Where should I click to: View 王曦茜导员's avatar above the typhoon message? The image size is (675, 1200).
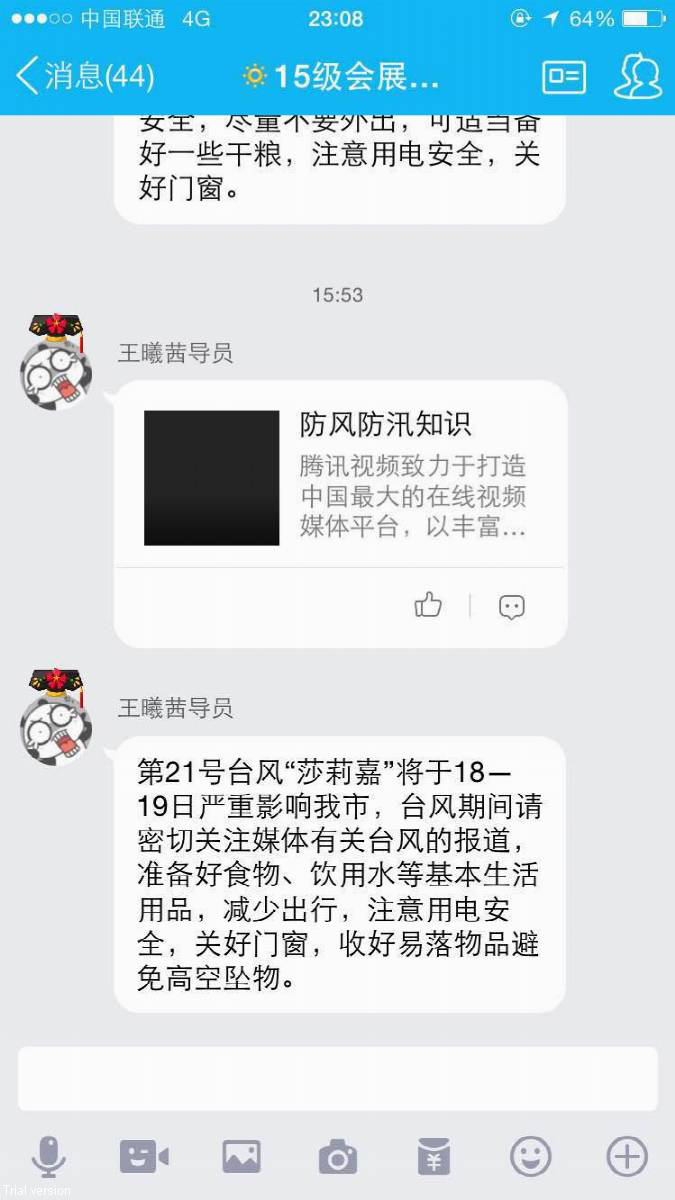[x=56, y=718]
